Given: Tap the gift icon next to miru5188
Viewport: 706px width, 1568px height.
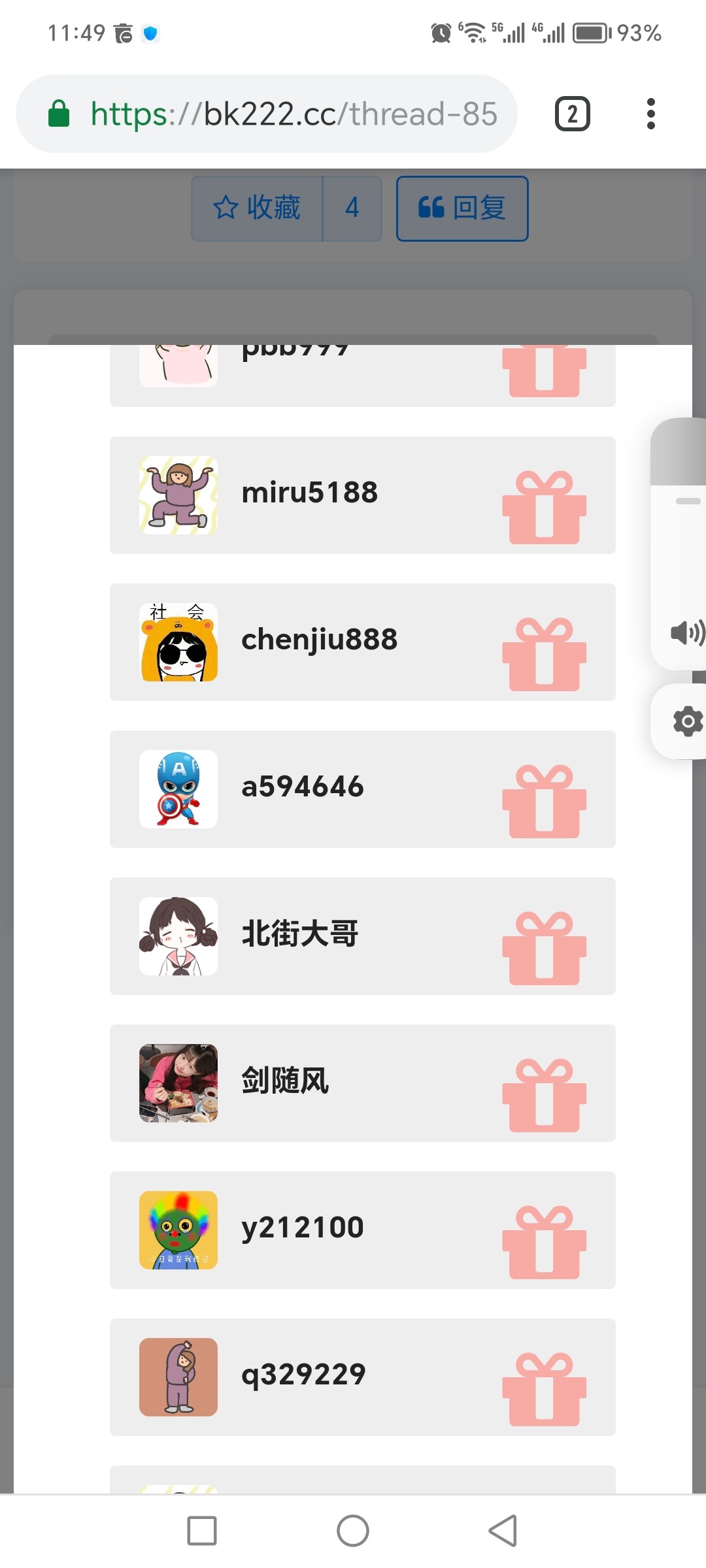Looking at the screenshot, I should pos(544,508).
